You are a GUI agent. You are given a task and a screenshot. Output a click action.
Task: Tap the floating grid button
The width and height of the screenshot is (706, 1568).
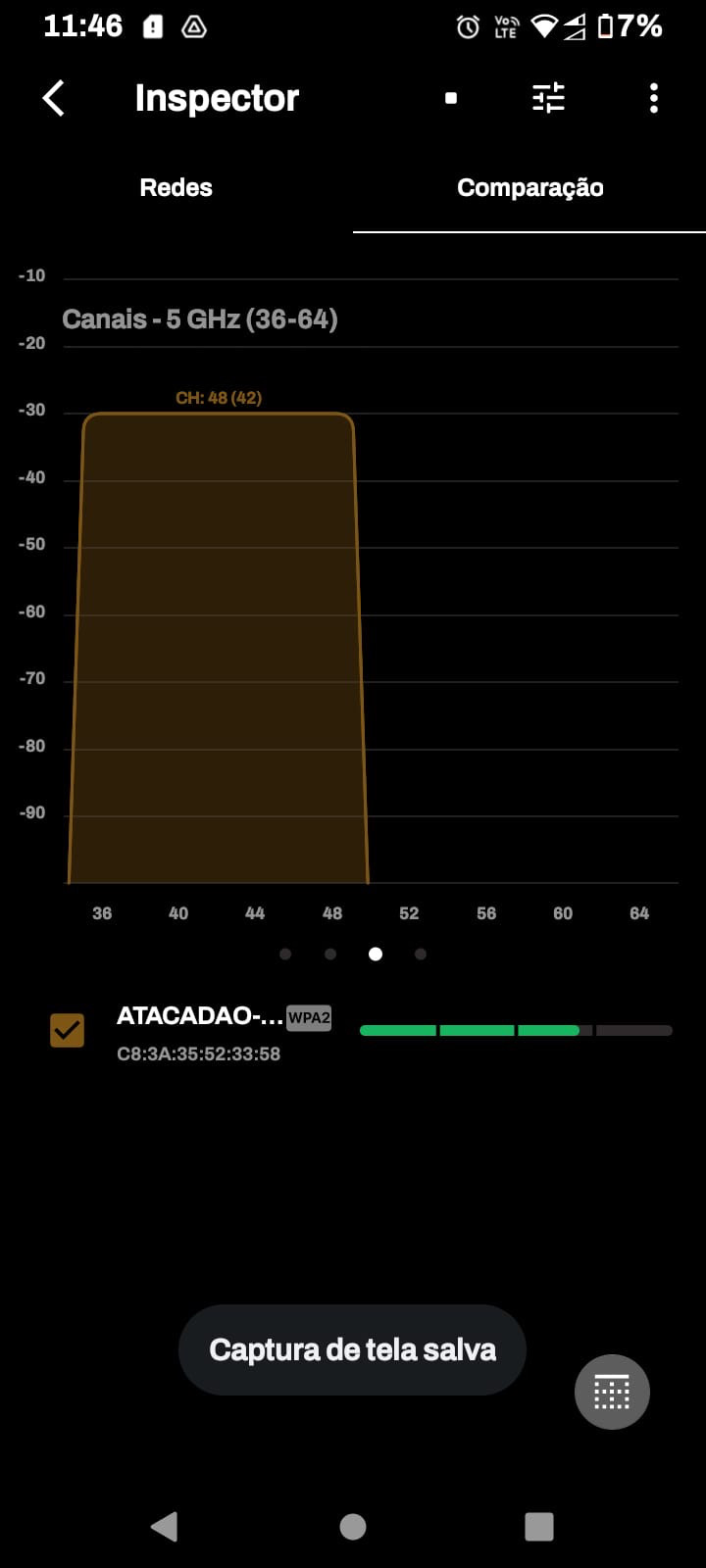(612, 1392)
